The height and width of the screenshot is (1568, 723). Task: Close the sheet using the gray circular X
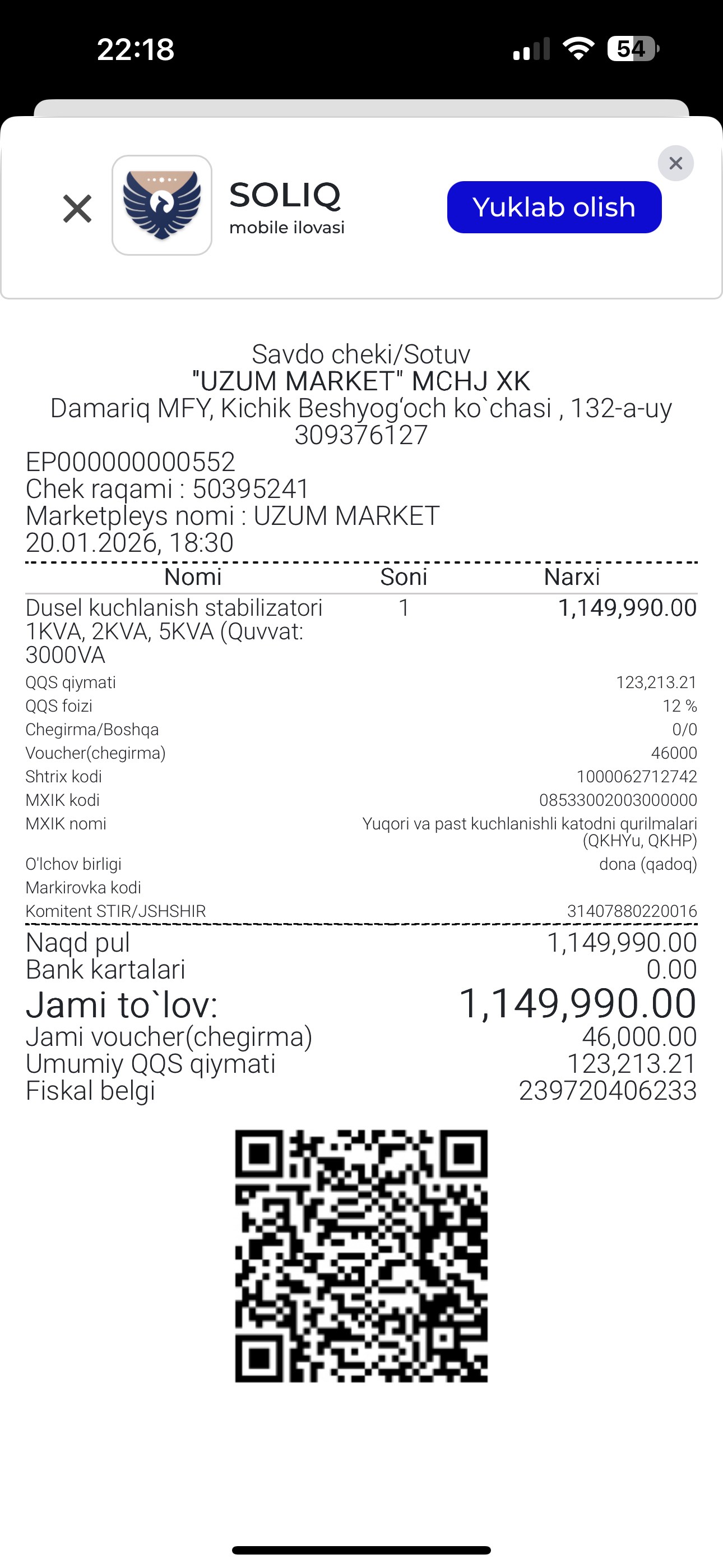click(x=675, y=163)
